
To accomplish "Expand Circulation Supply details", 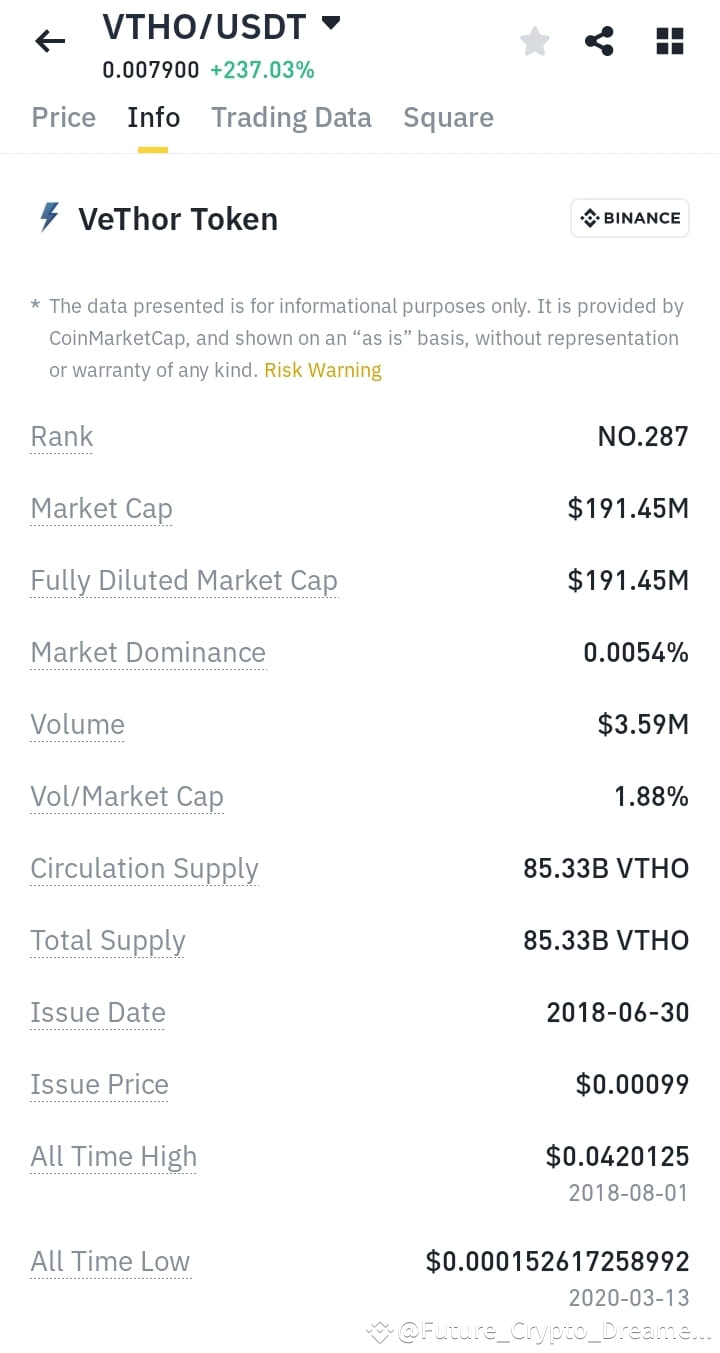I will pyautogui.click(x=143, y=869).
